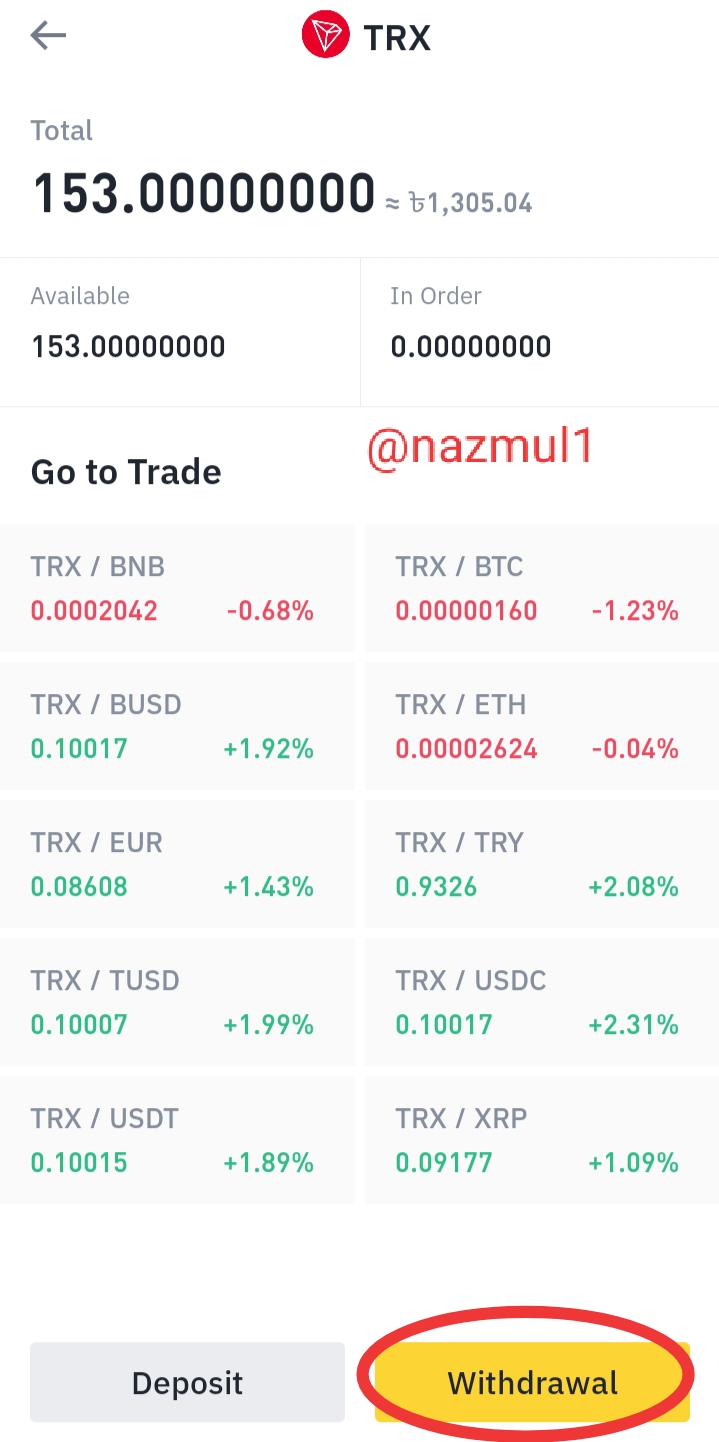Trade TRX against TRY
Image resolution: width=719 pixels, height=1442 pixels.
tap(542, 864)
